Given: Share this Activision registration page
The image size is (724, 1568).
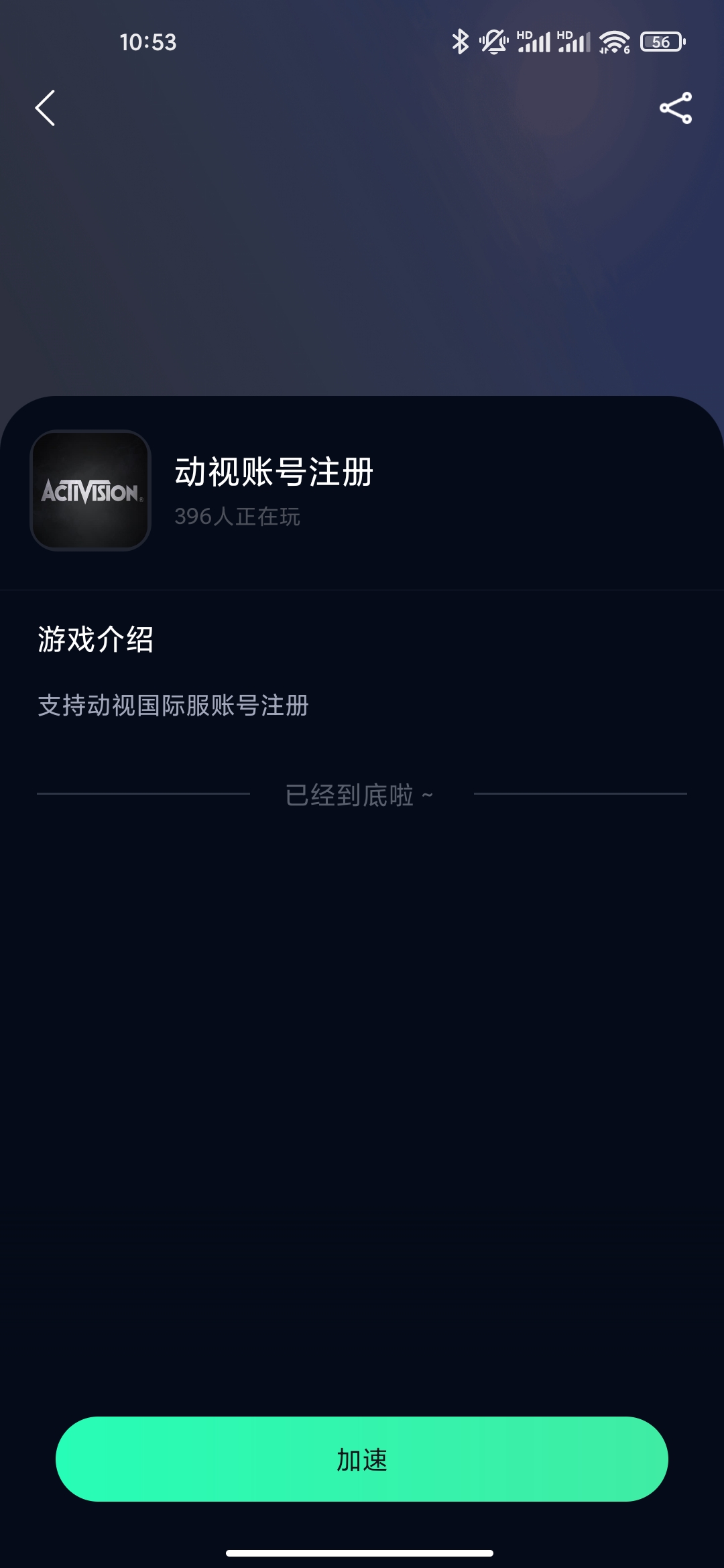Looking at the screenshot, I should point(675,108).
